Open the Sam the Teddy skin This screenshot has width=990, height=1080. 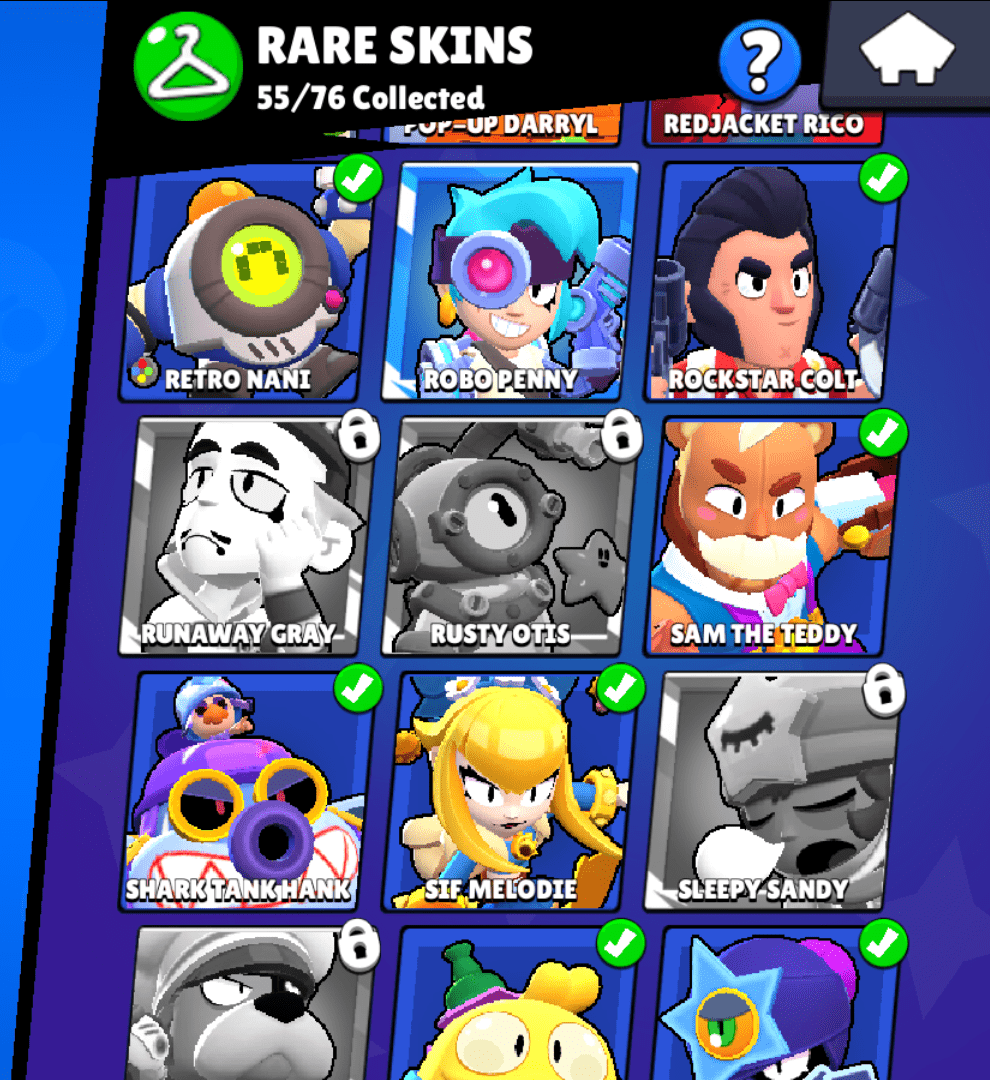click(x=773, y=537)
